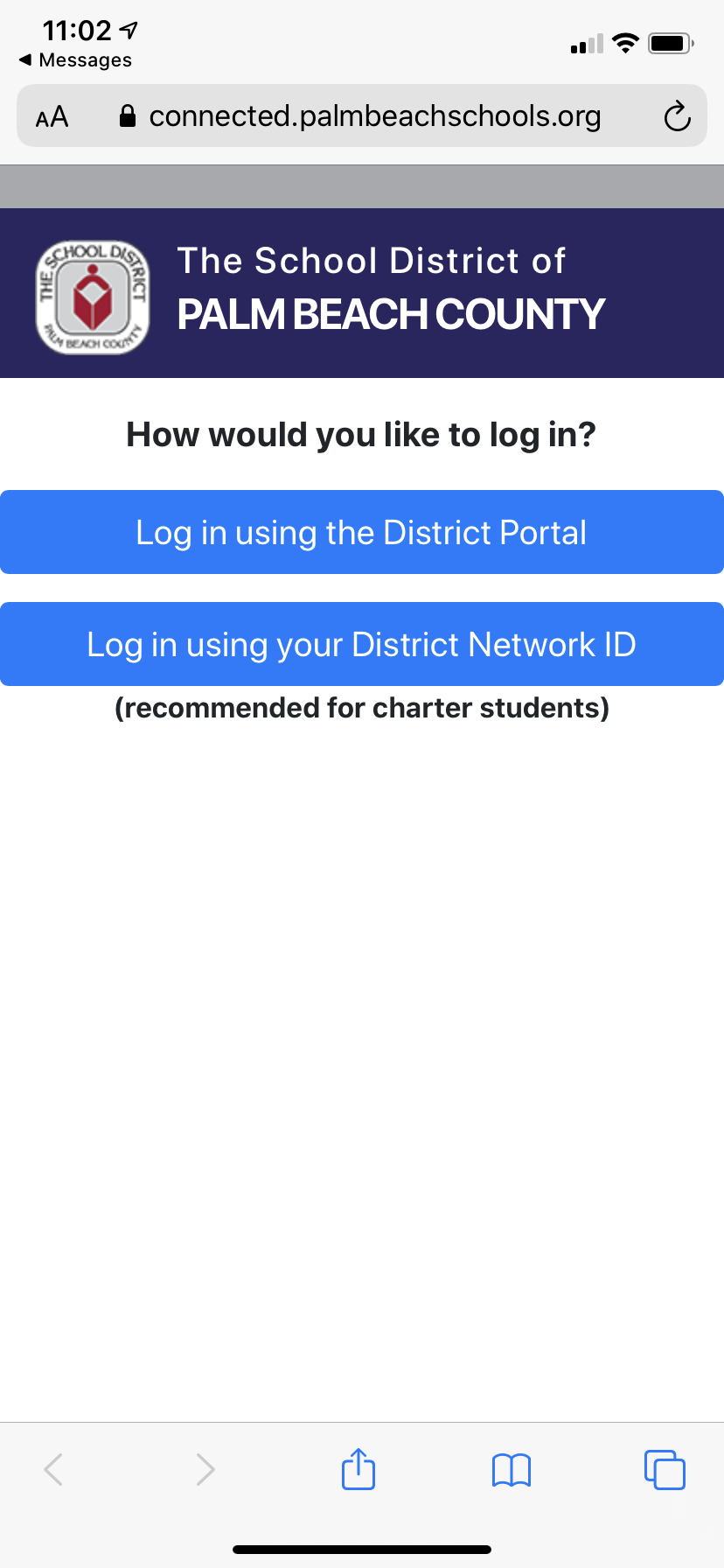Tap the '(recommended for charter students)' text
The width and height of the screenshot is (724, 1568).
pyautogui.click(x=362, y=708)
